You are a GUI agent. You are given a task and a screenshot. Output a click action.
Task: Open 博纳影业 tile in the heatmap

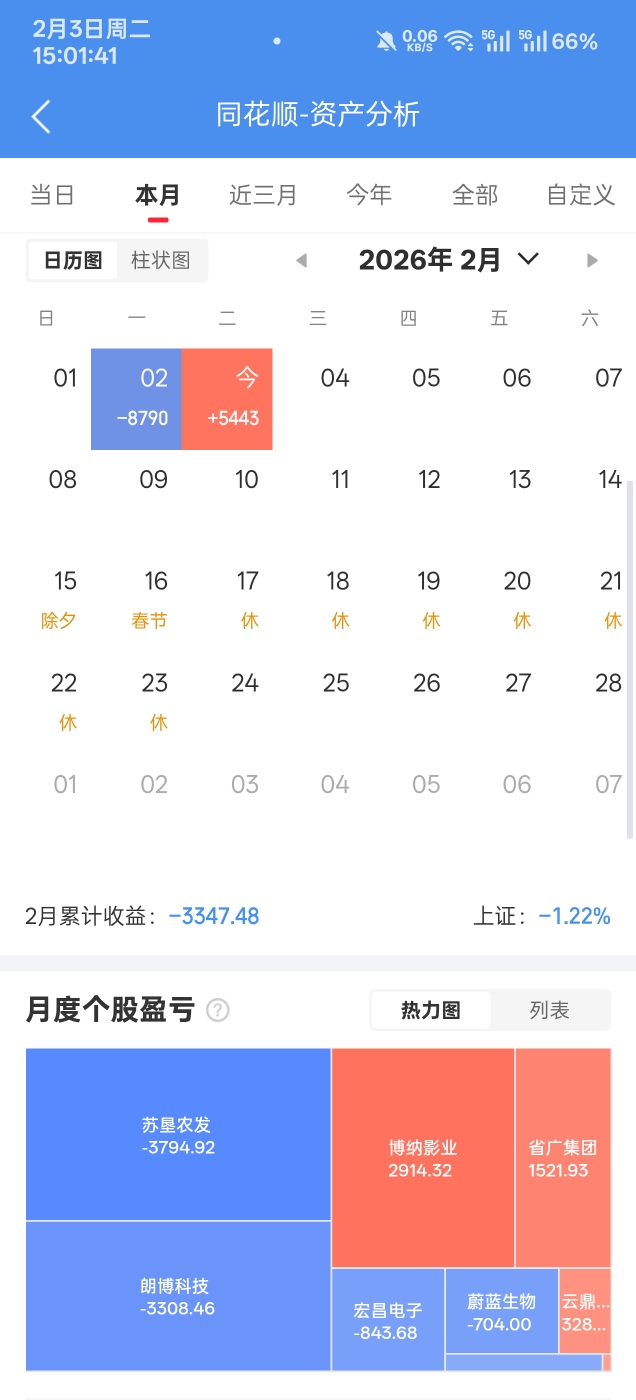point(422,1158)
